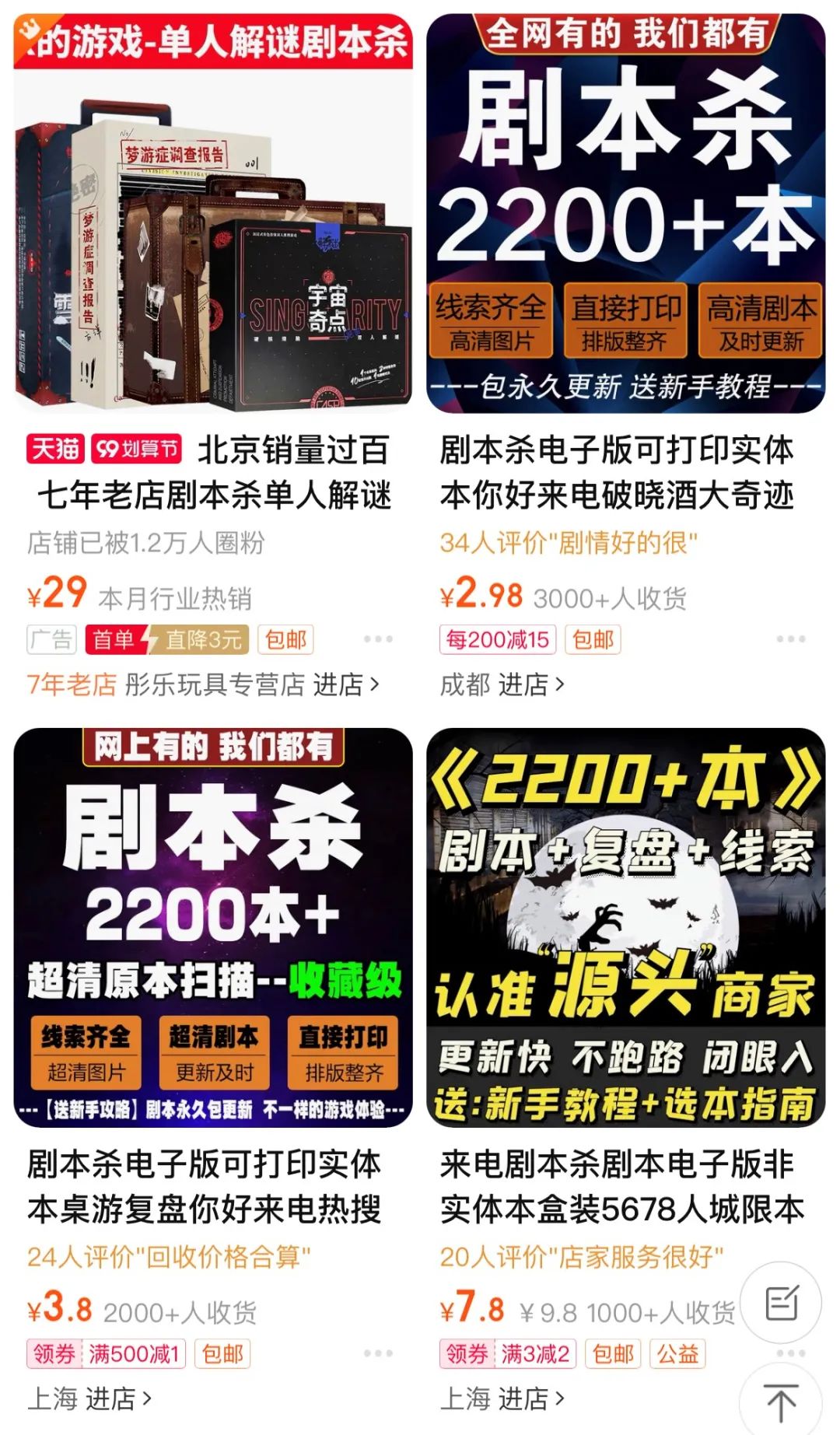Click the three-dot icon under the ¥2.98 product
840x1435 pixels.
coord(792,640)
